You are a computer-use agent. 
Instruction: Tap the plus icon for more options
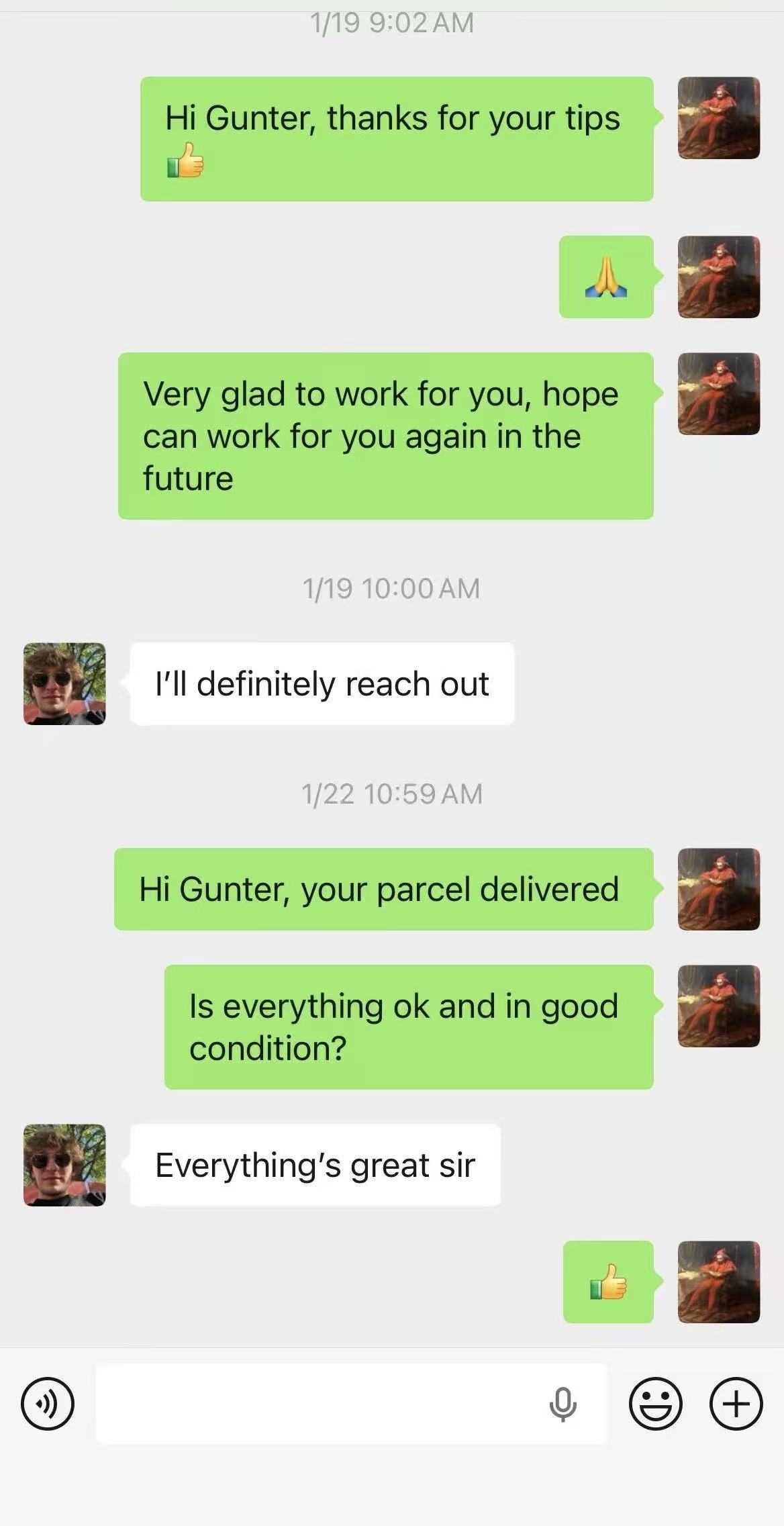point(736,1403)
